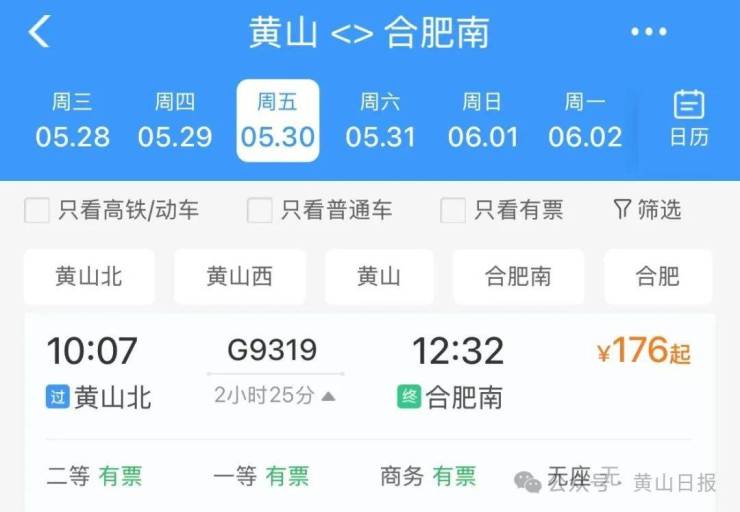This screenshot has width=740, height=512.
Task: Filter by 合肥 station chip
Action: point(657,276)
